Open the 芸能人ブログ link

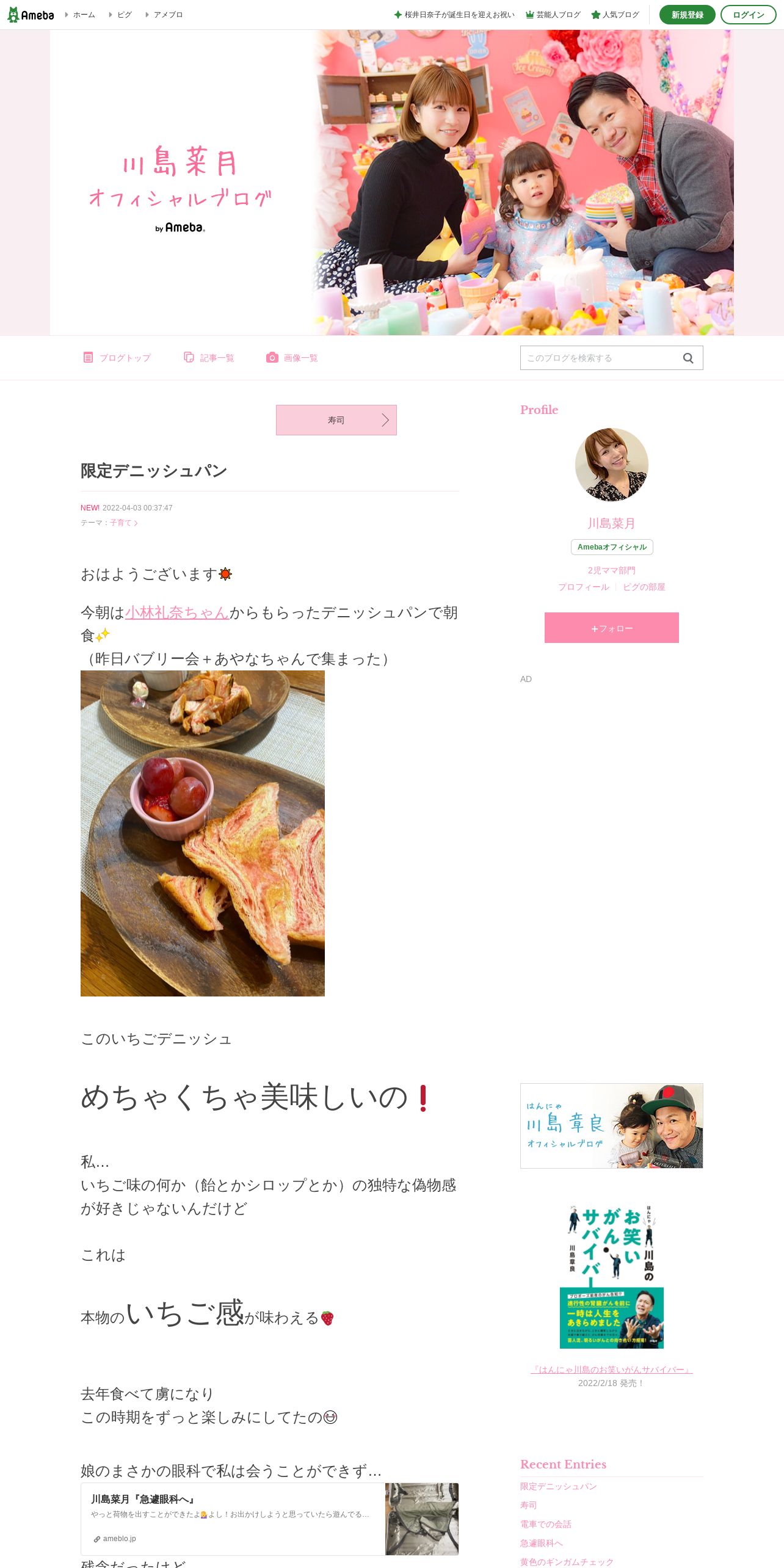click(553, 15)
